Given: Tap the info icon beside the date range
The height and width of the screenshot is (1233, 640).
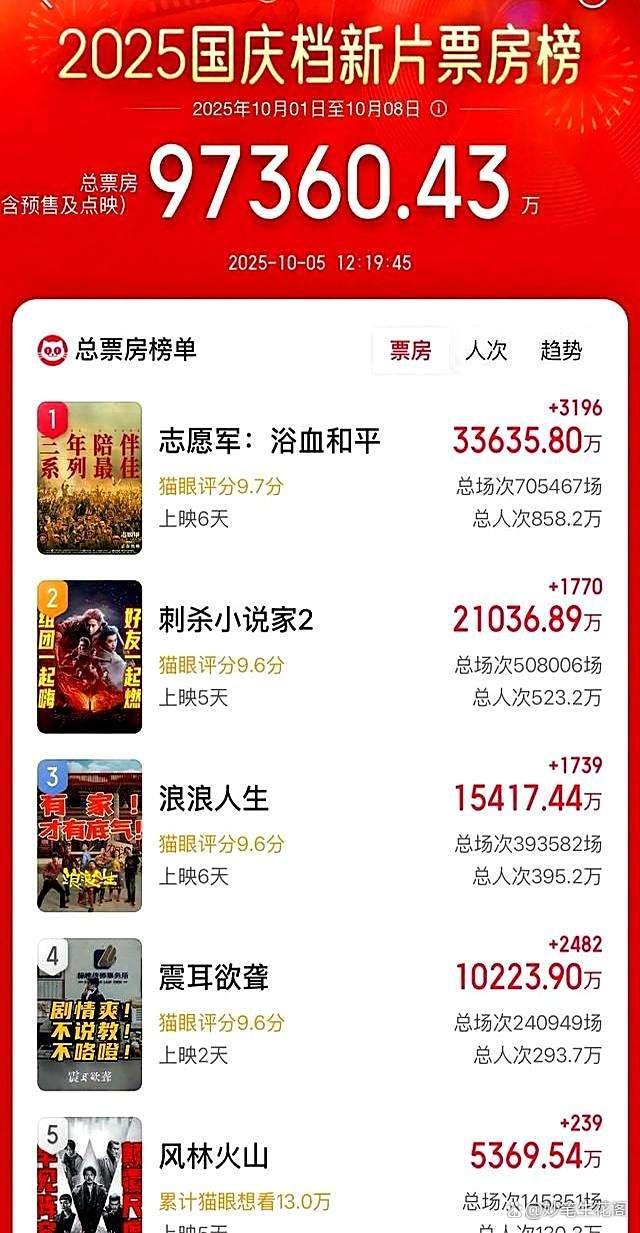Looking at the screenshot, I should click(438, 108).
